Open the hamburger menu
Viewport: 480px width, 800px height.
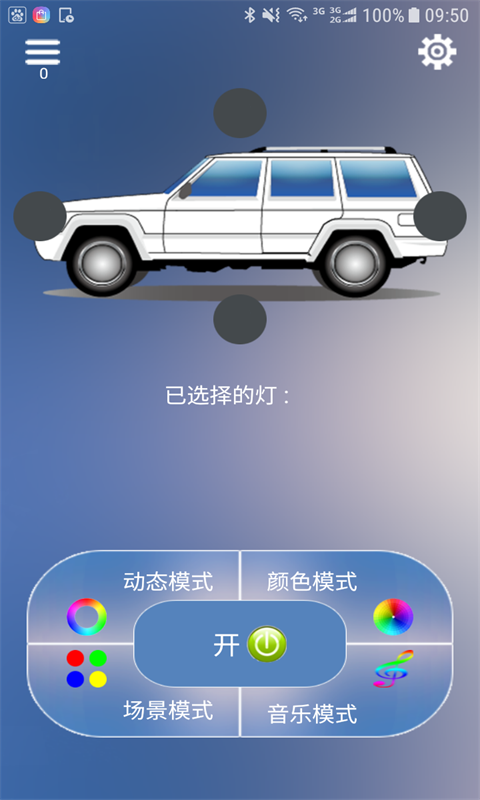pyautogui.click(x=43, y=52)
